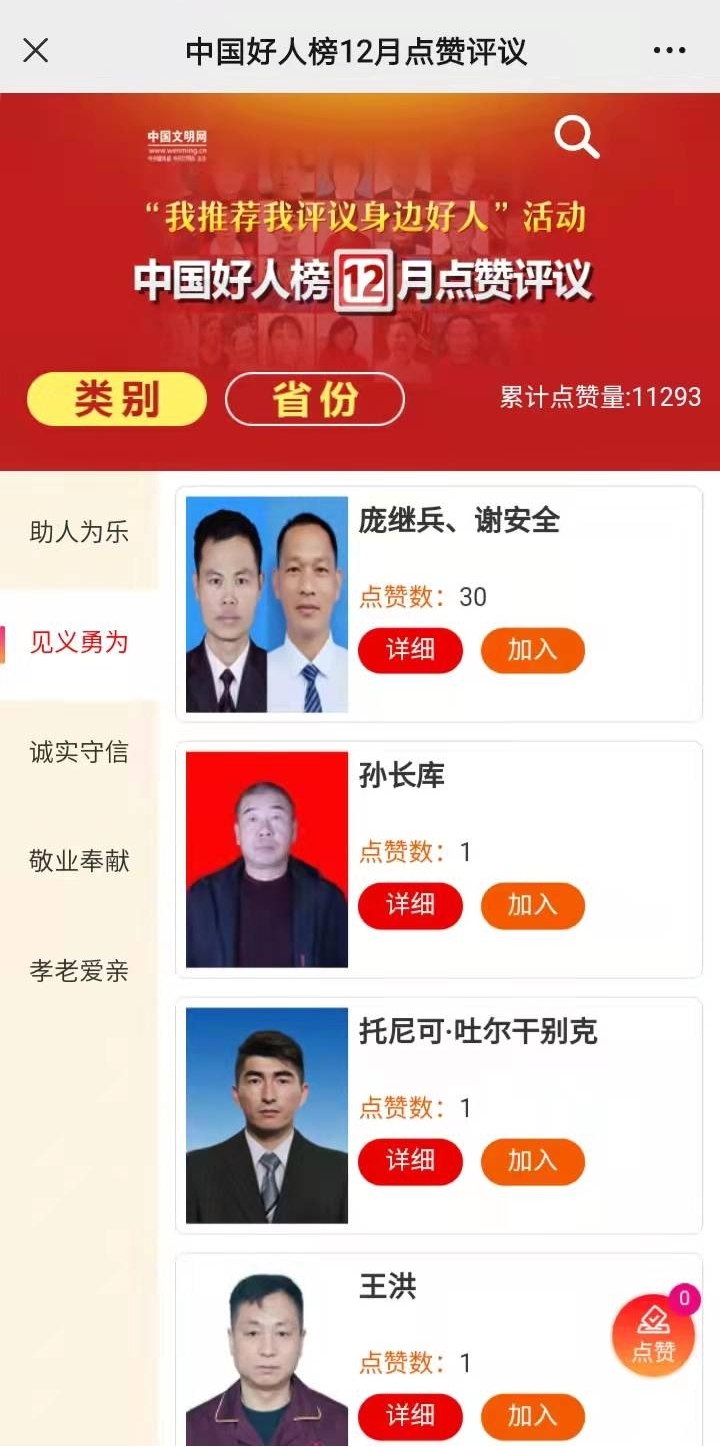View 详细 for 孙长库
720x1447 pixels.
410,905
